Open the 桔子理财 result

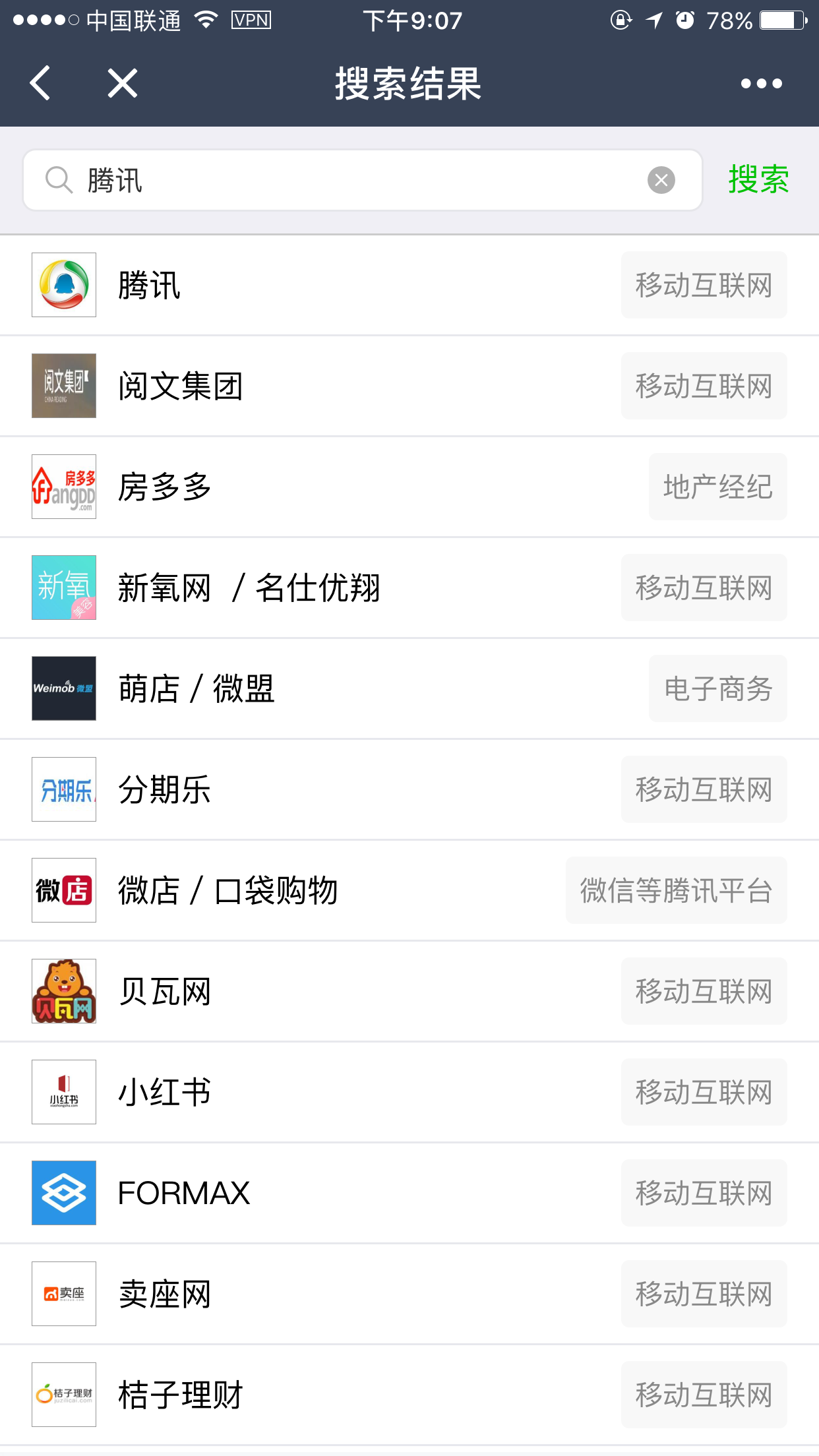pyautogui.click(x=180, y=1395)
